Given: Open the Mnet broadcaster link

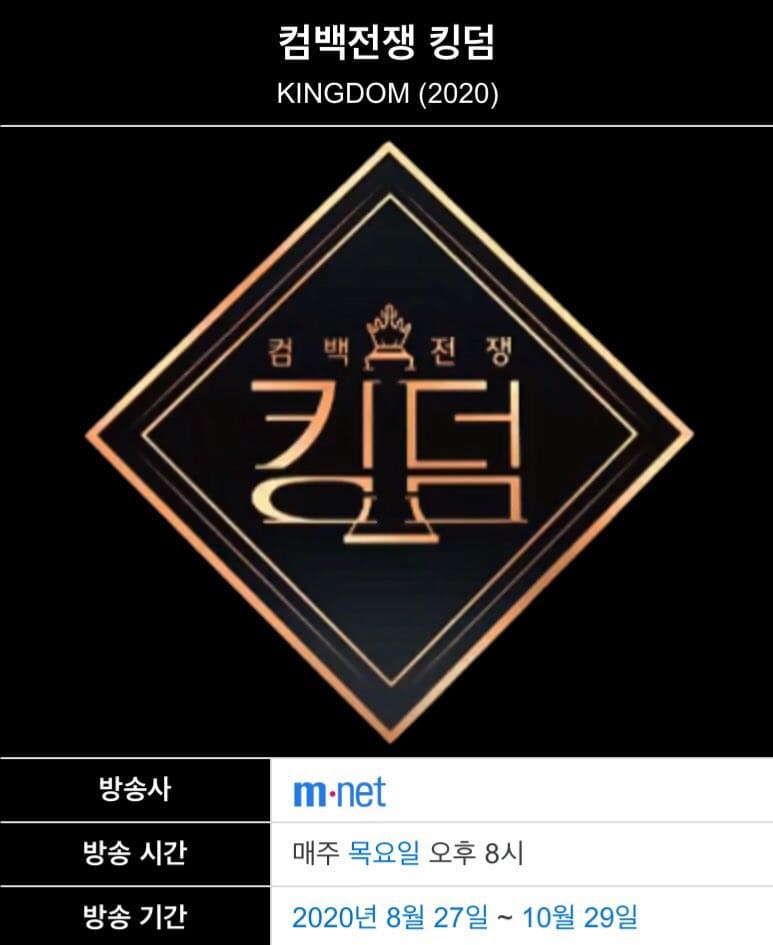Looking at the screenshot, I should point(339,792).
